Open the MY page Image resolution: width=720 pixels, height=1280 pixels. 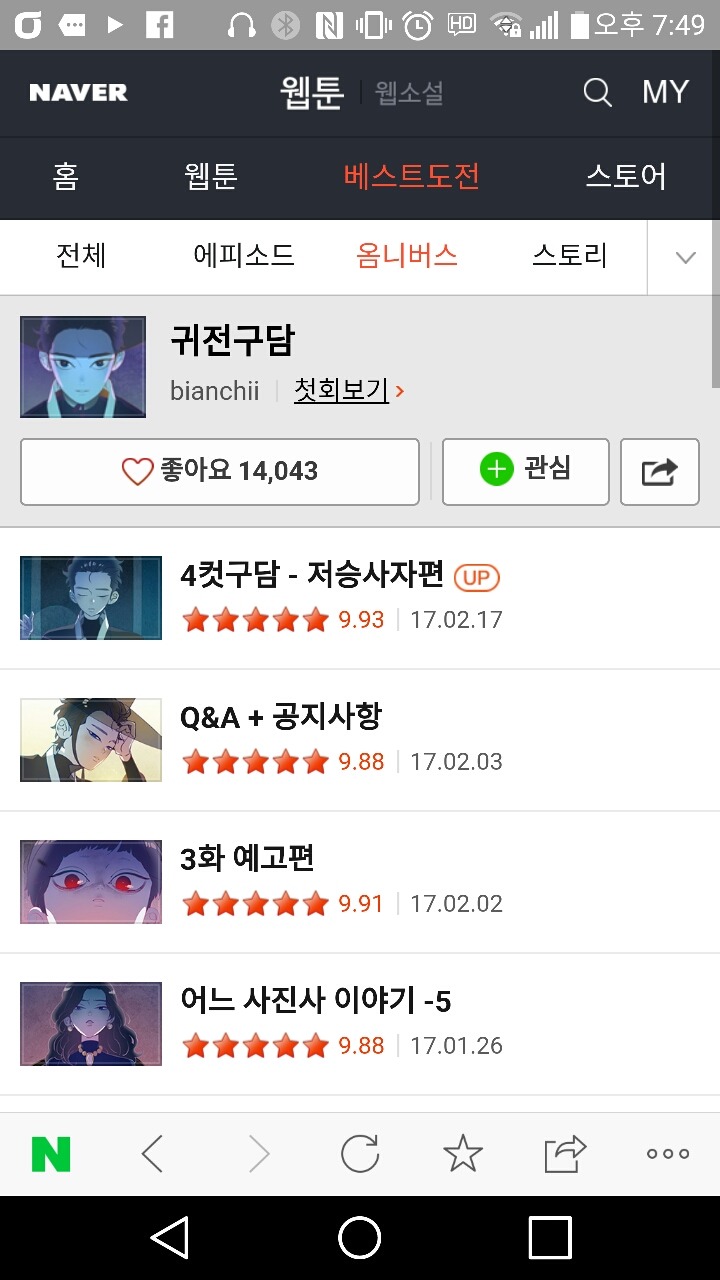(x=665, y=93)
